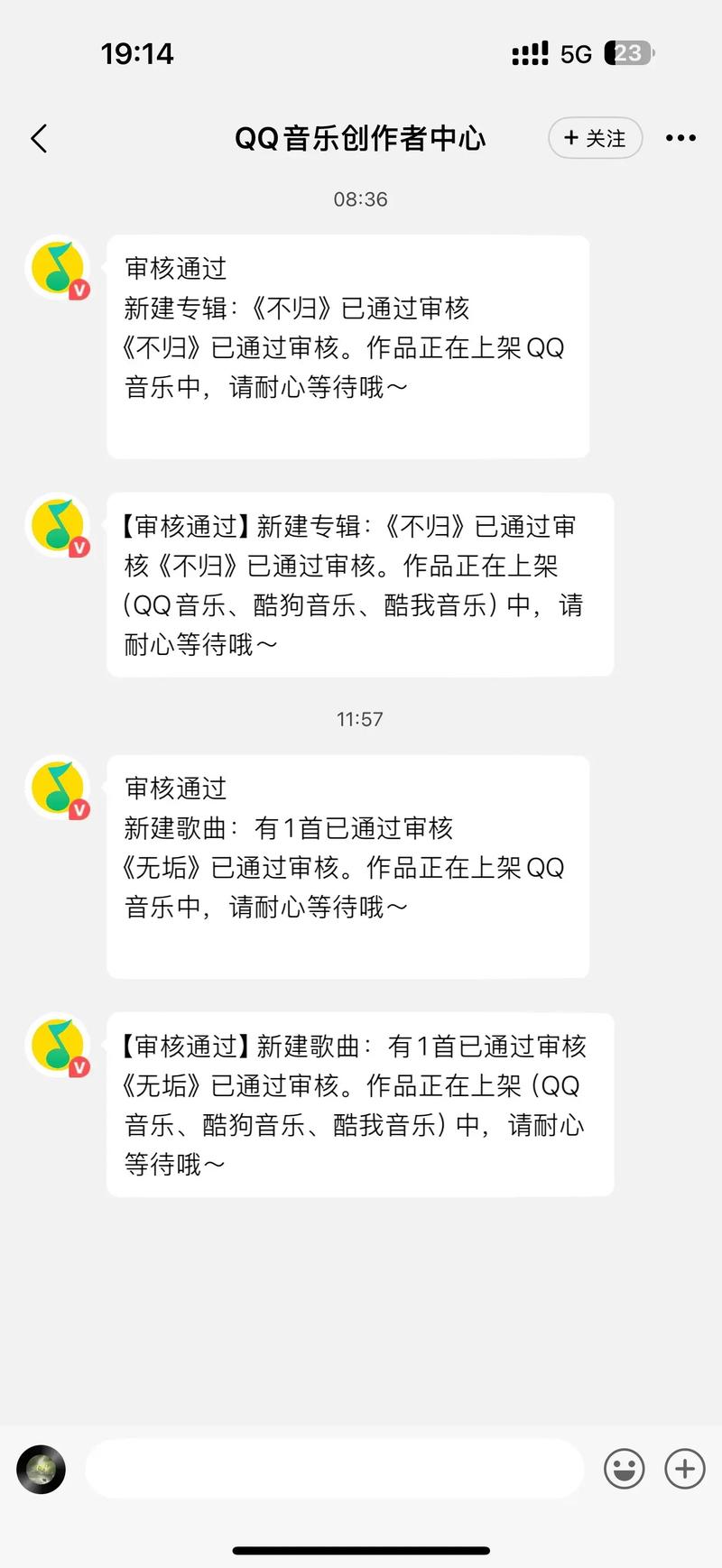Open the chat title QQ音乐创作者中心

(360, 138)
